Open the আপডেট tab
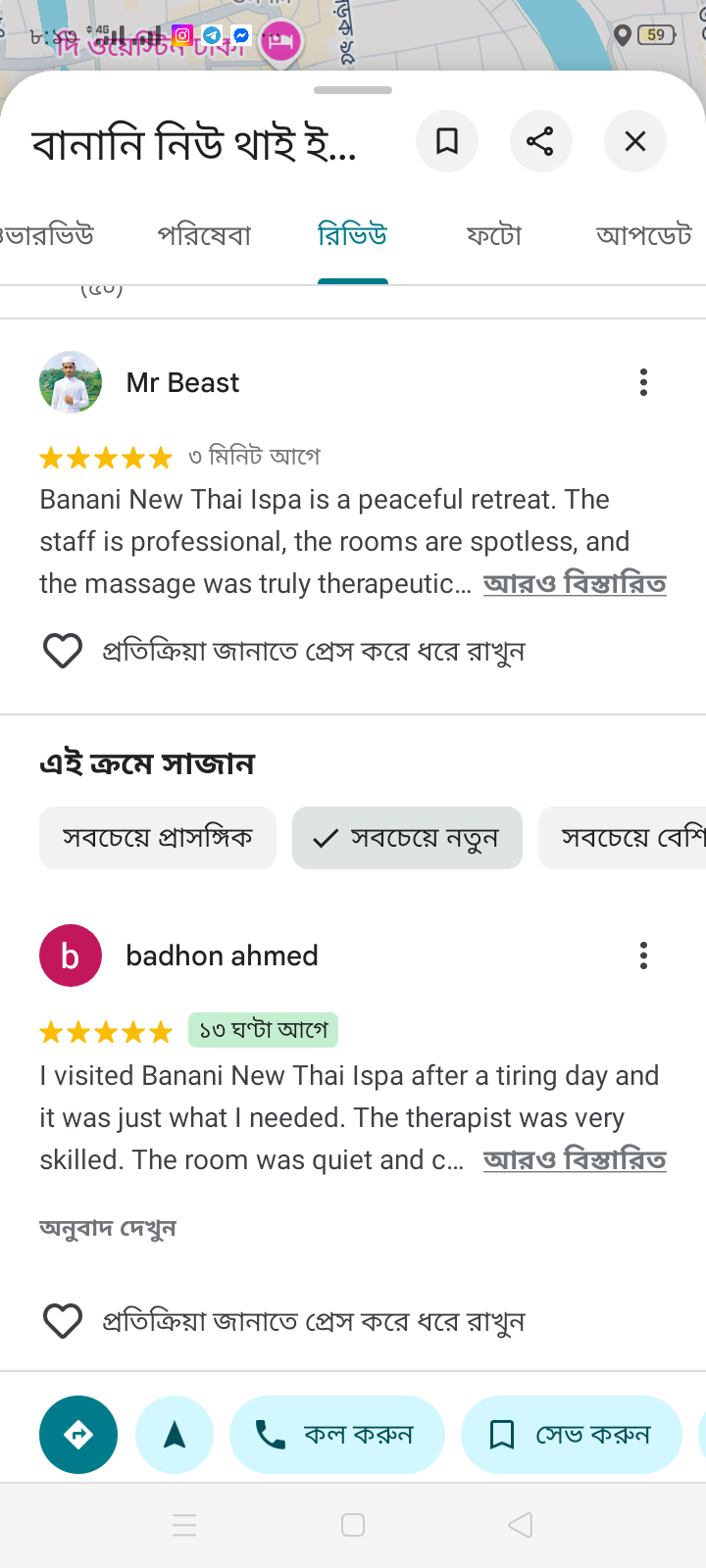This screenshot has width=706, height=1568. pyautogui.click(x=643, y=236)
